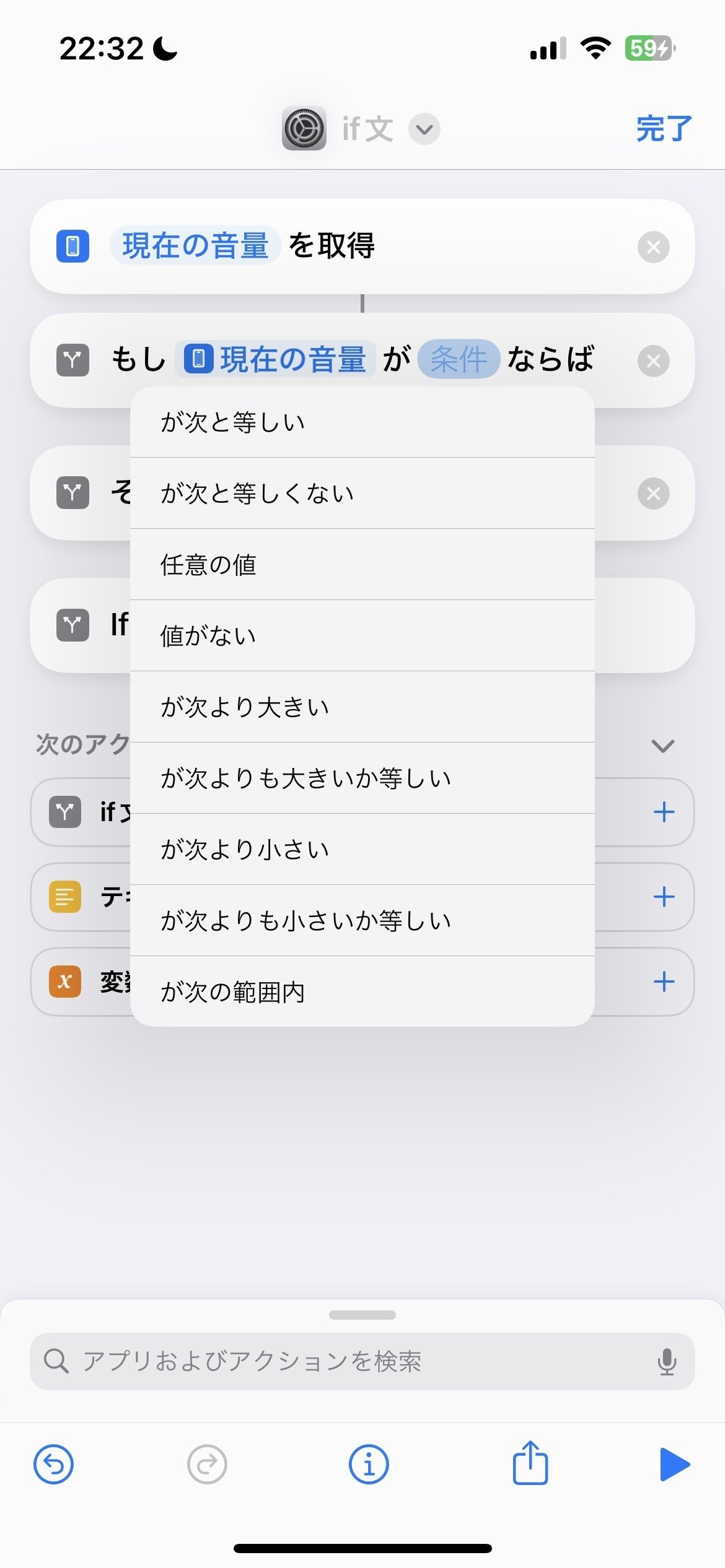The width and height of the screenshot is (725, 1568).
Task: Start voice search with the microphone
Action: tap(667, 1361)
